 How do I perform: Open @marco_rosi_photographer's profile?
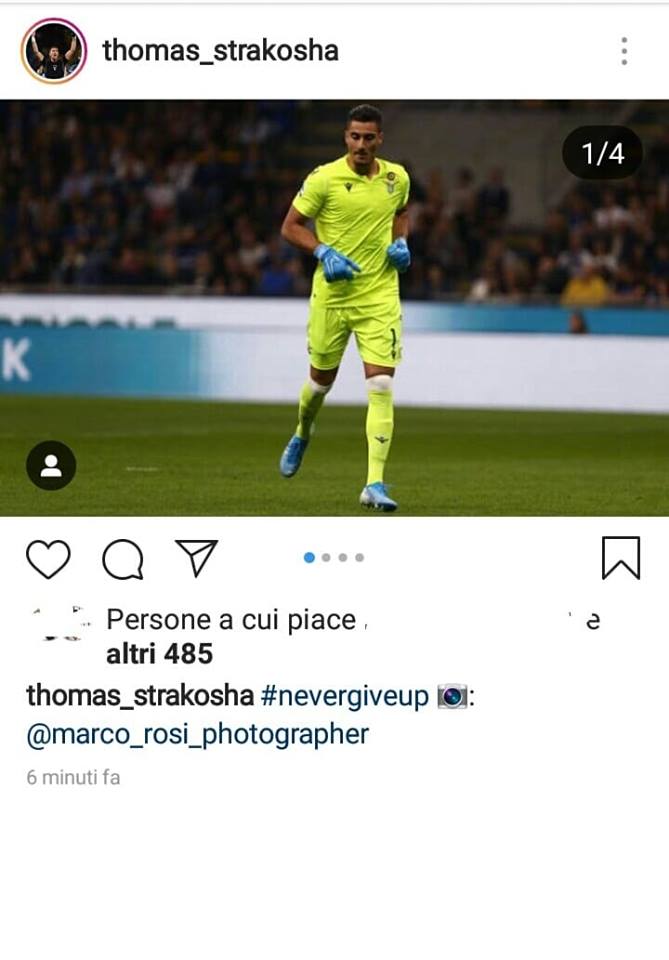tap(198, 735)
